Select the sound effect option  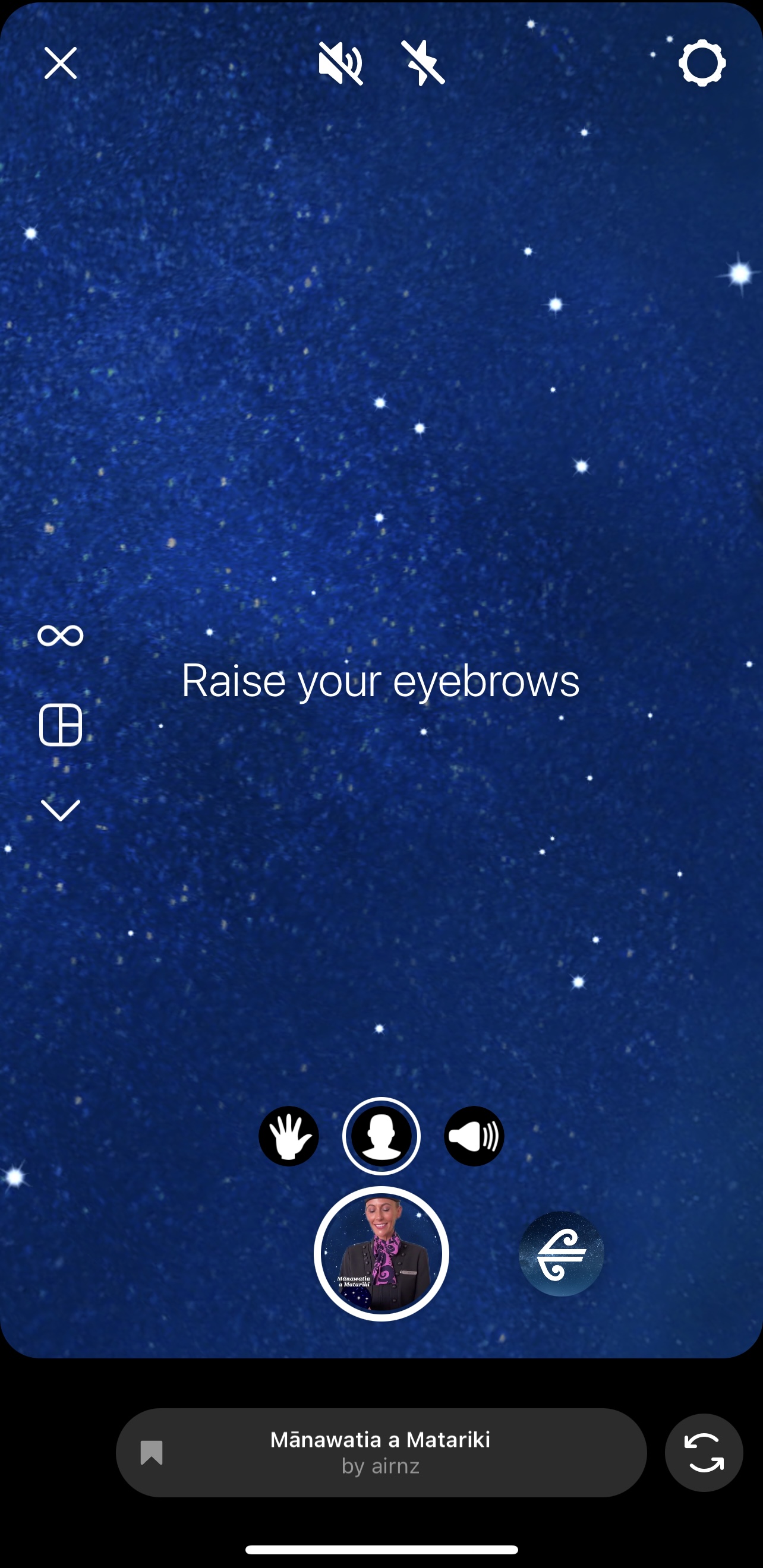(x=474, y=1136)
